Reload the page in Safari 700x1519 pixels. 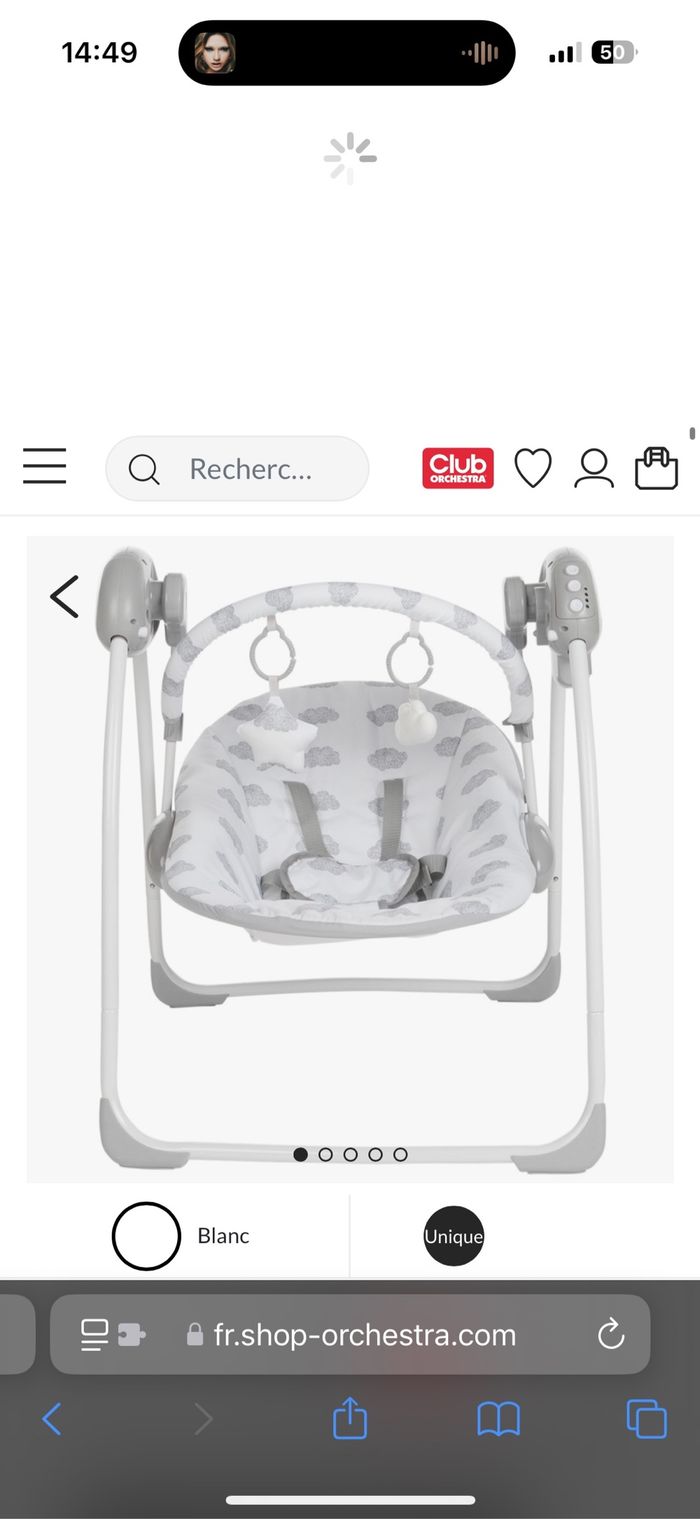coord(610,1334)
